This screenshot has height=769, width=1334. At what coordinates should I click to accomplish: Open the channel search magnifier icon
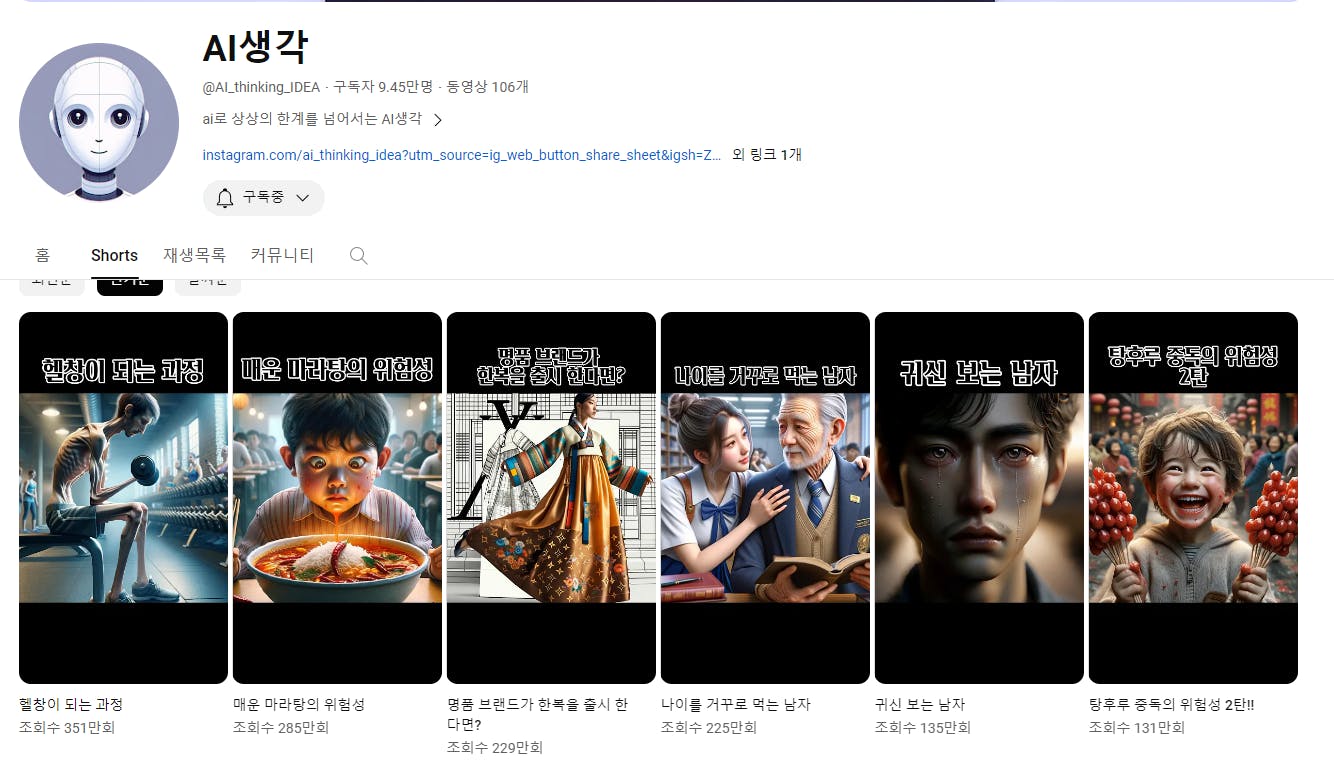pyautogui.click(x=359, y=256)
